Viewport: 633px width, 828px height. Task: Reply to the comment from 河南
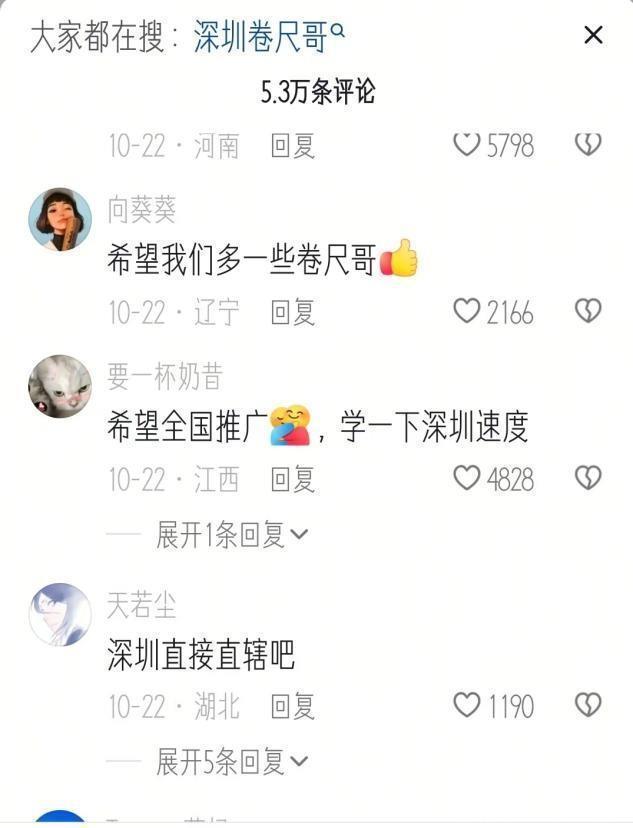[293, 146]
